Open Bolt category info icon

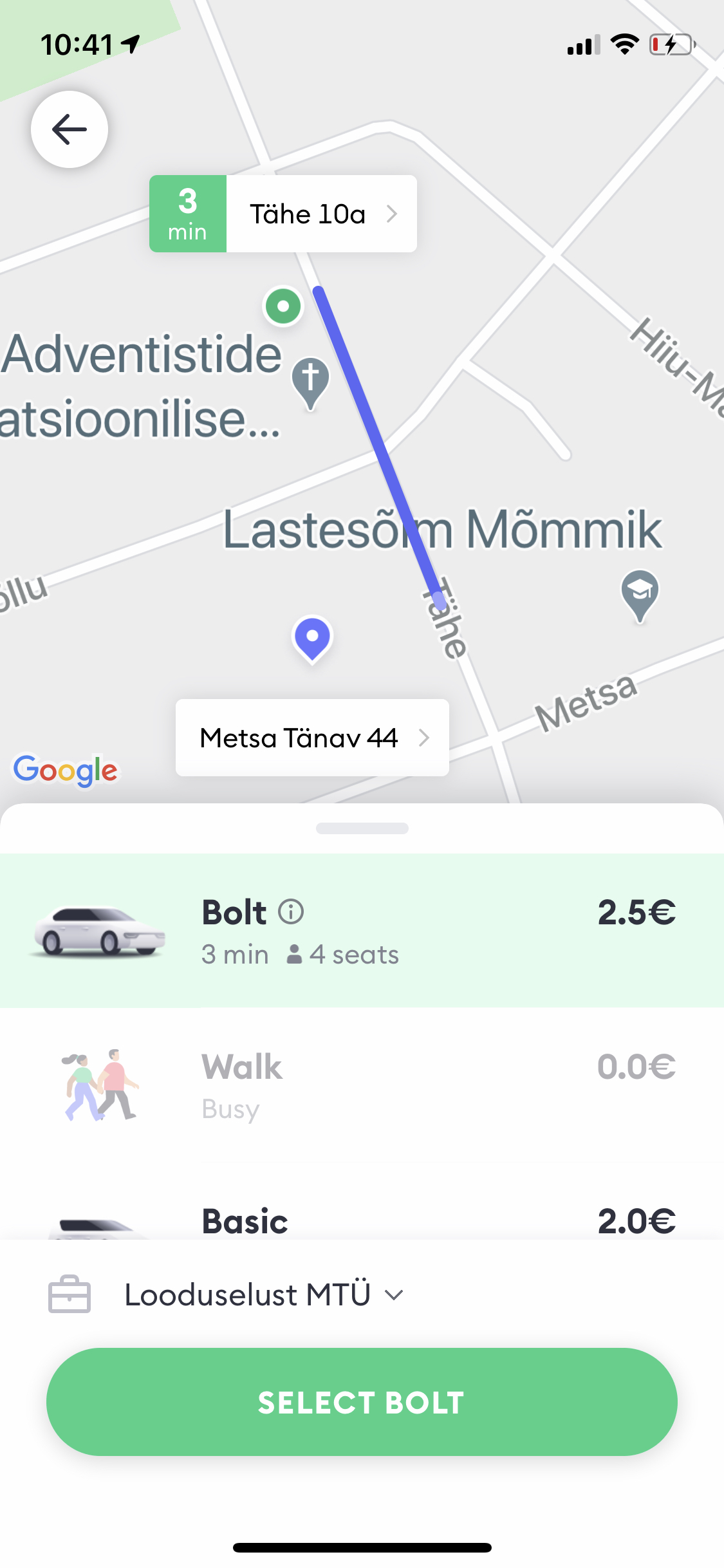(x=291, y=912)
